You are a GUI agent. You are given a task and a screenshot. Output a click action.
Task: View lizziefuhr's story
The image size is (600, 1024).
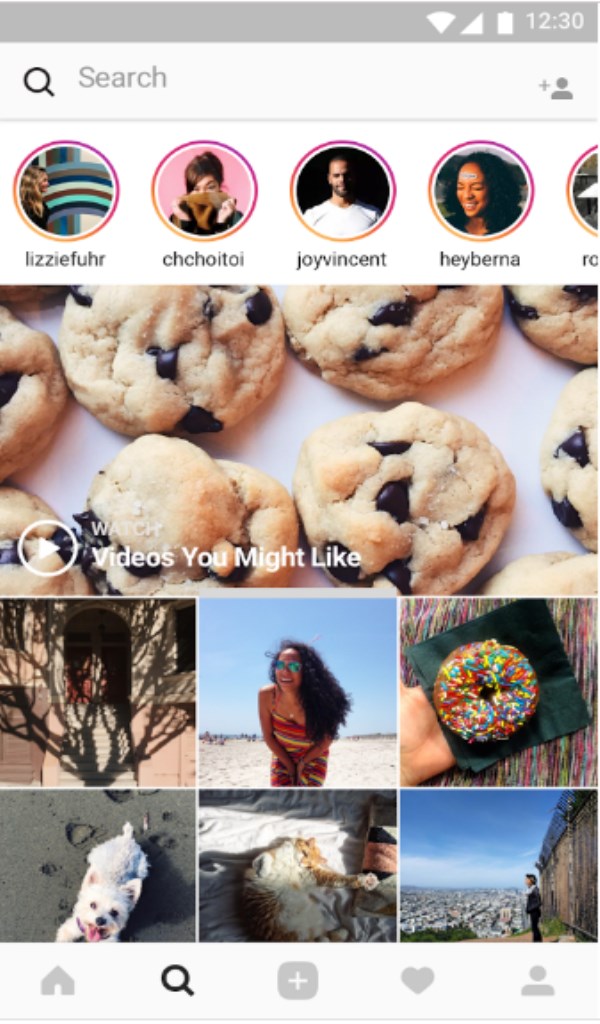(66, 191)
